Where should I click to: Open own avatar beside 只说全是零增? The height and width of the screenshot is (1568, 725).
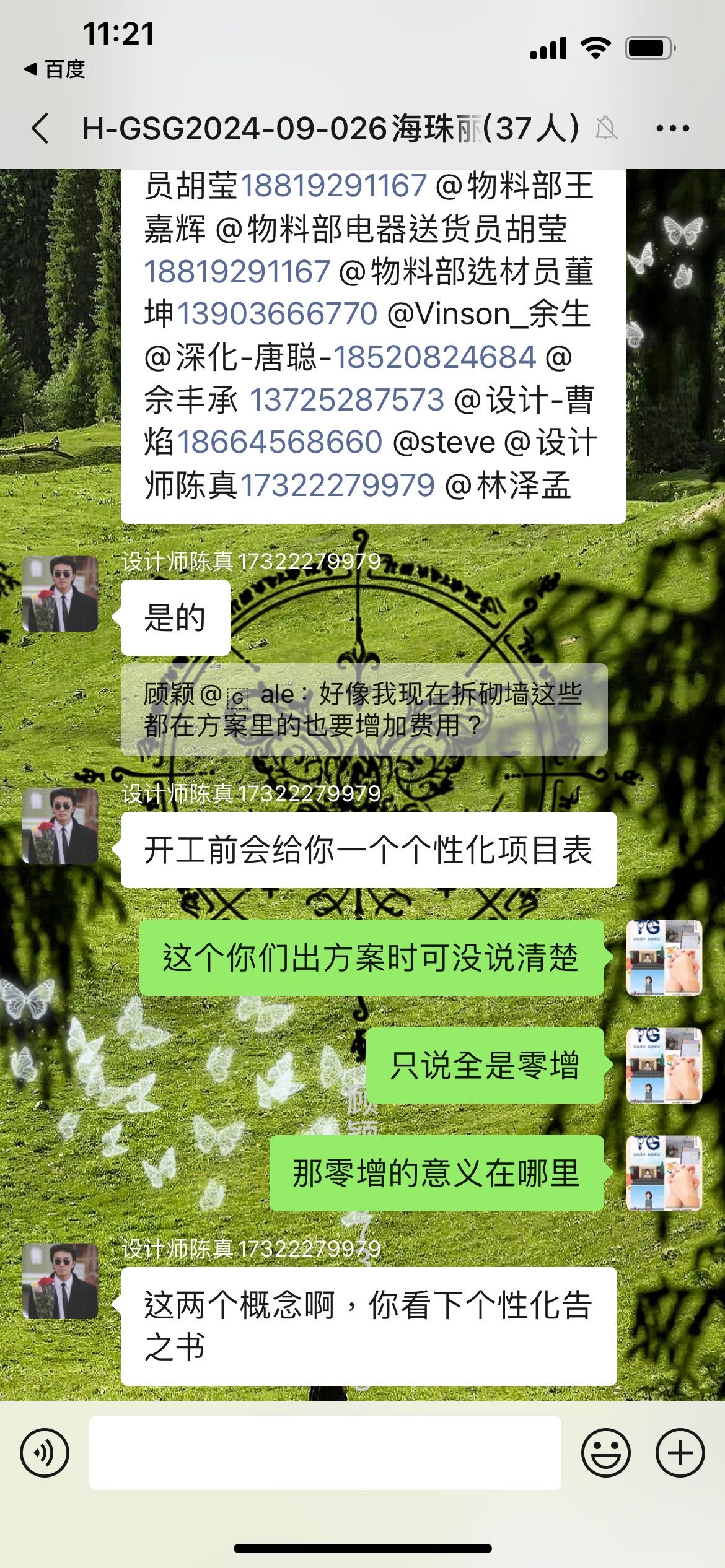click(664, 1065)
